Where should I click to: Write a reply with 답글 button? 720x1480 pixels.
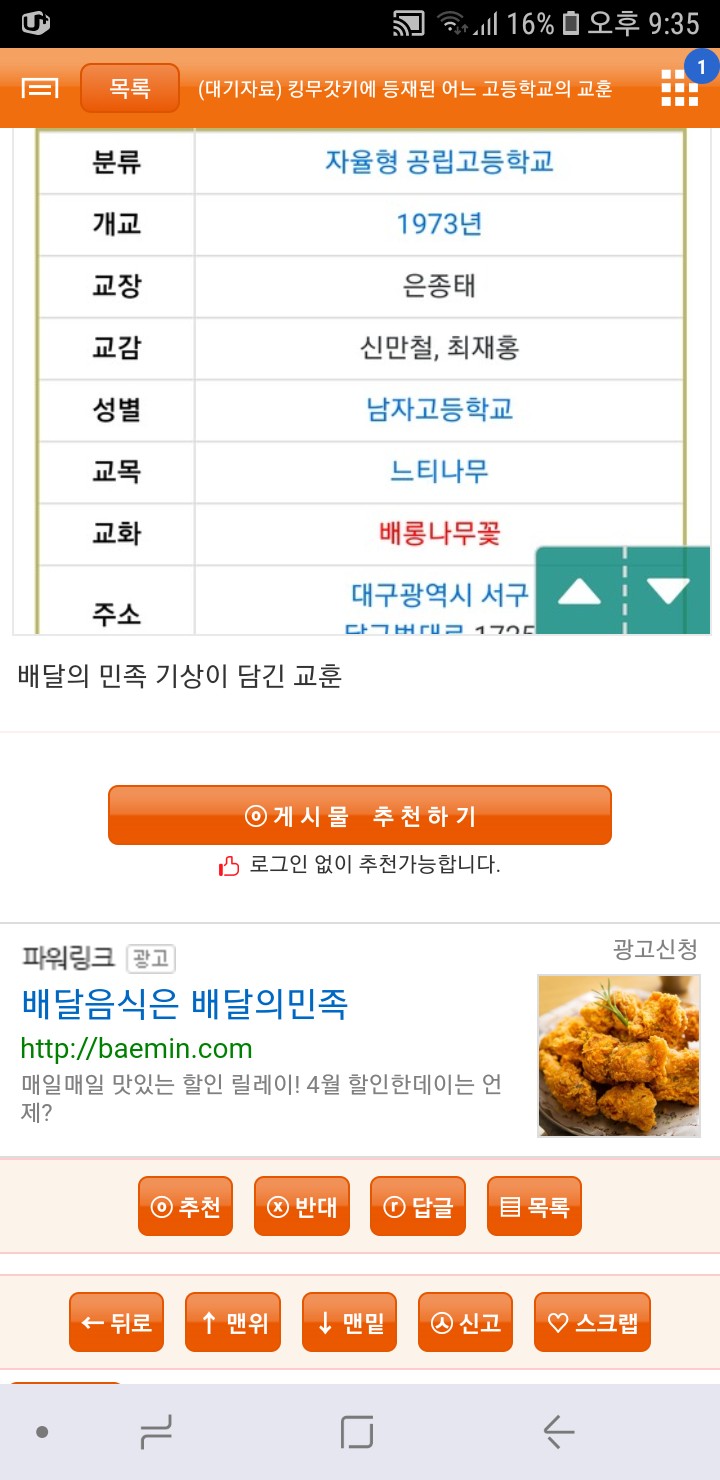coord(418,1206)
